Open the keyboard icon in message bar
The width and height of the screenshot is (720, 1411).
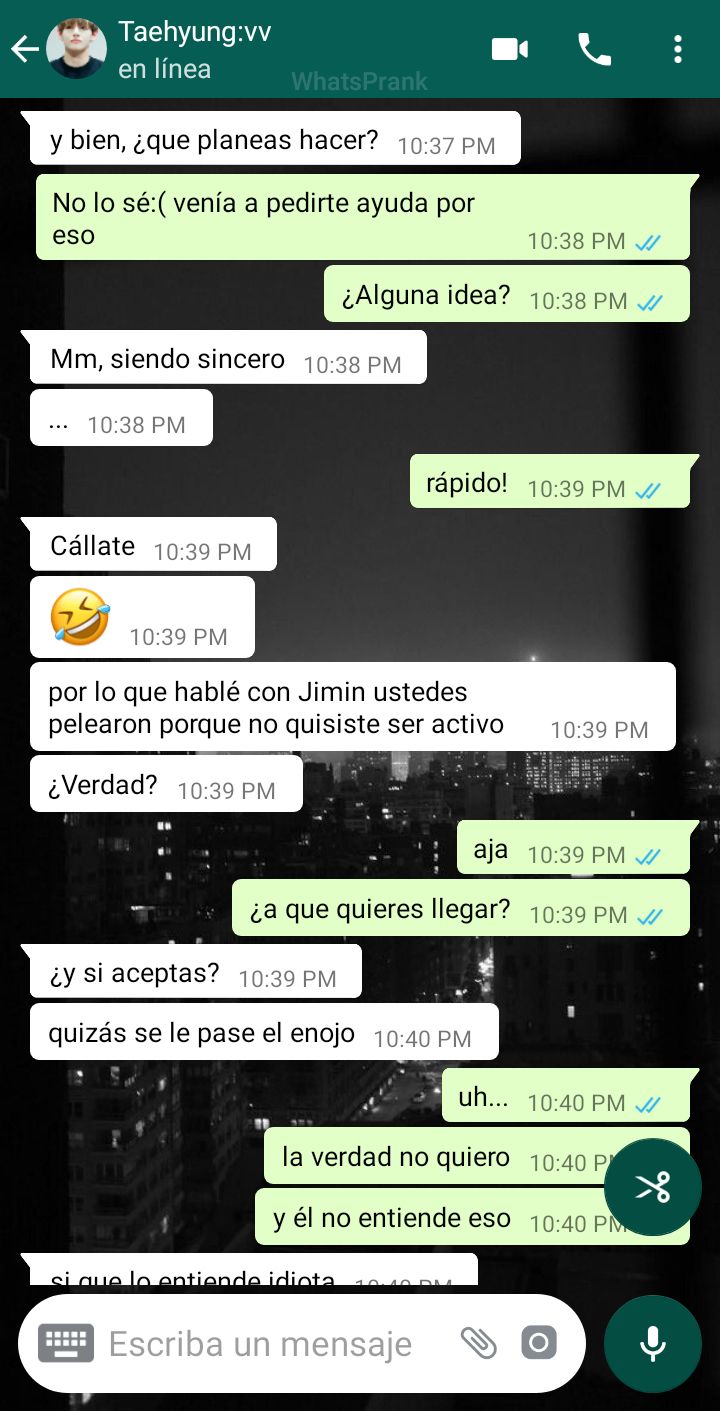pos(66,1343)
